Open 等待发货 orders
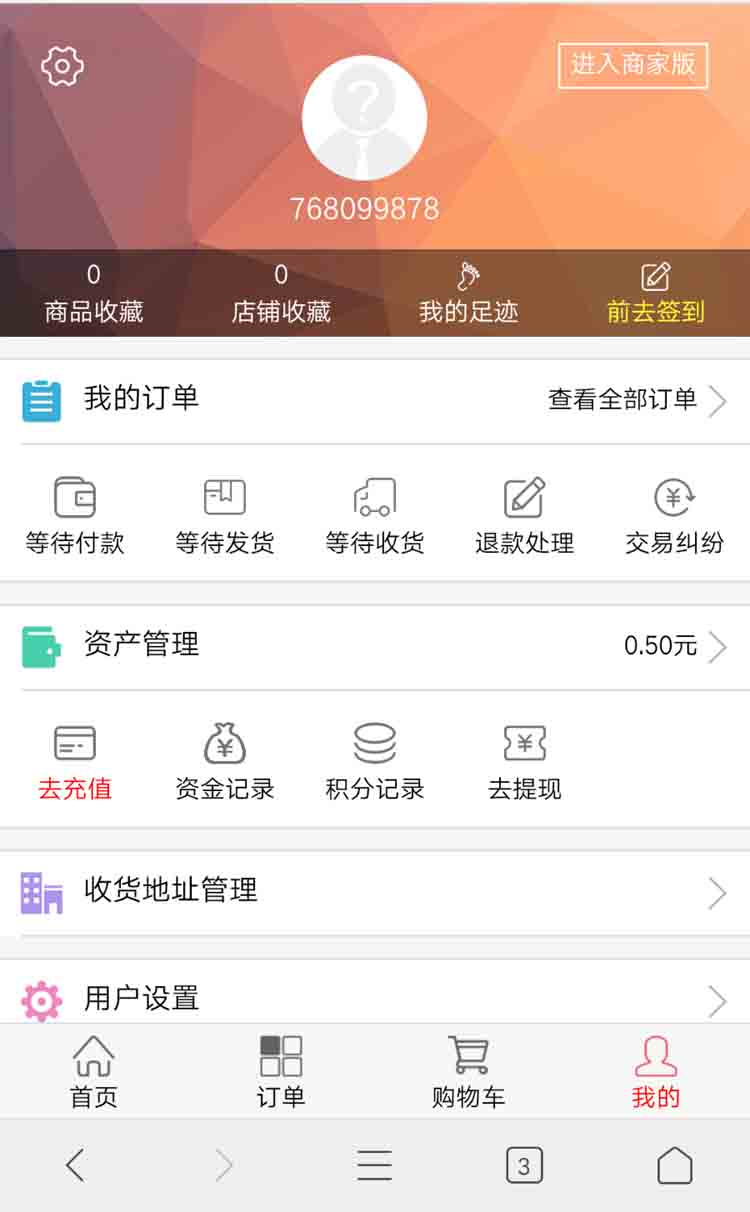750x1212 pixels. [x=225, y=516]
